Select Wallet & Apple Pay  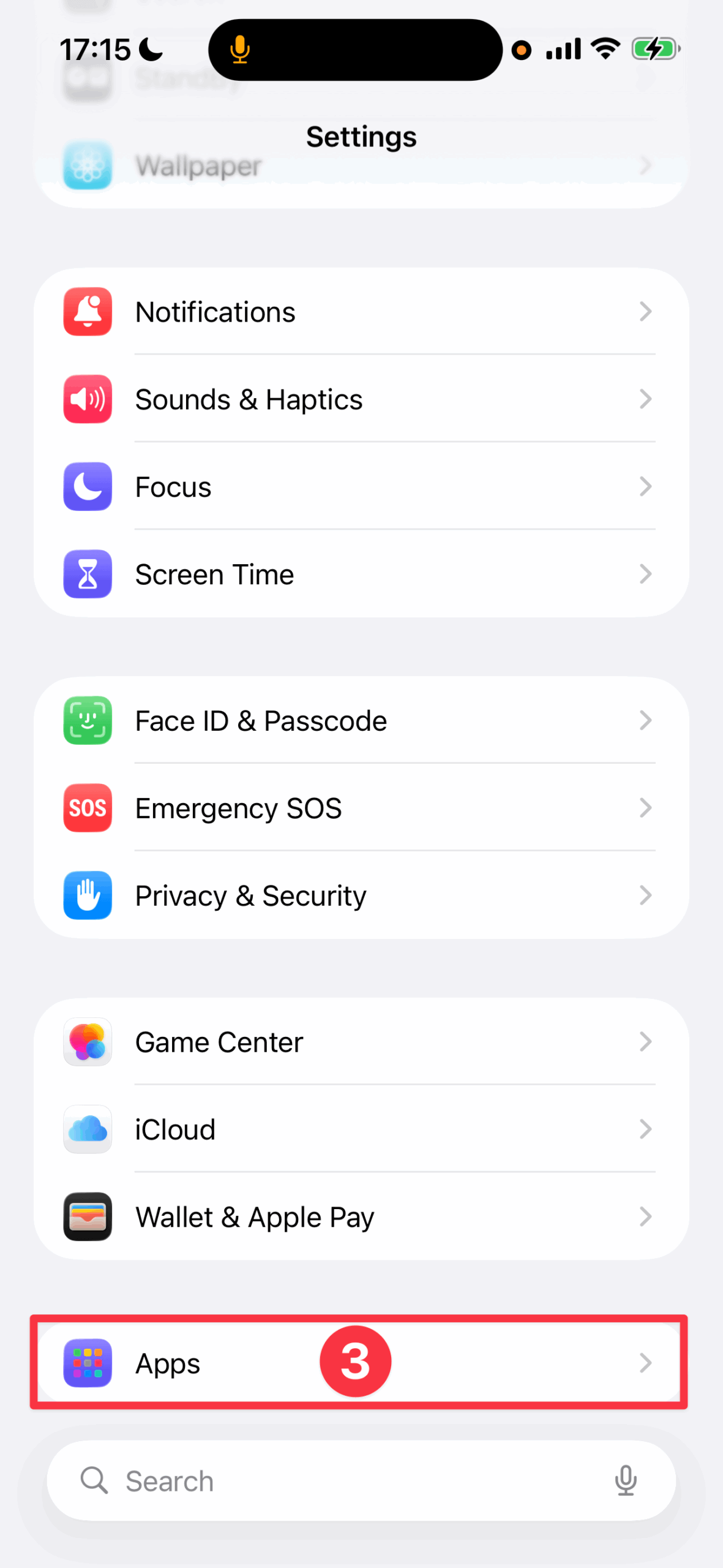(x=361, y=1217)
